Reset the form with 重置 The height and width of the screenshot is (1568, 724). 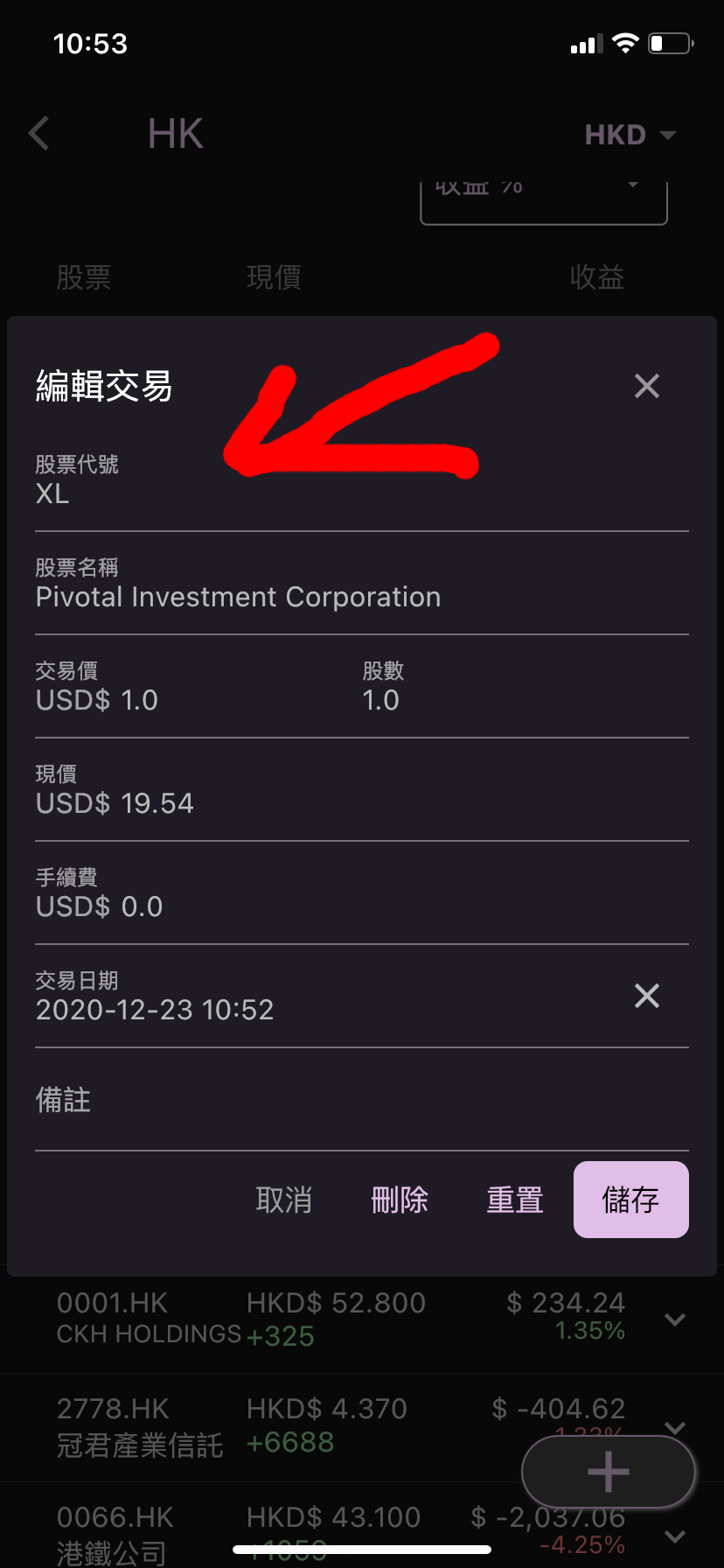point(515,1200)
